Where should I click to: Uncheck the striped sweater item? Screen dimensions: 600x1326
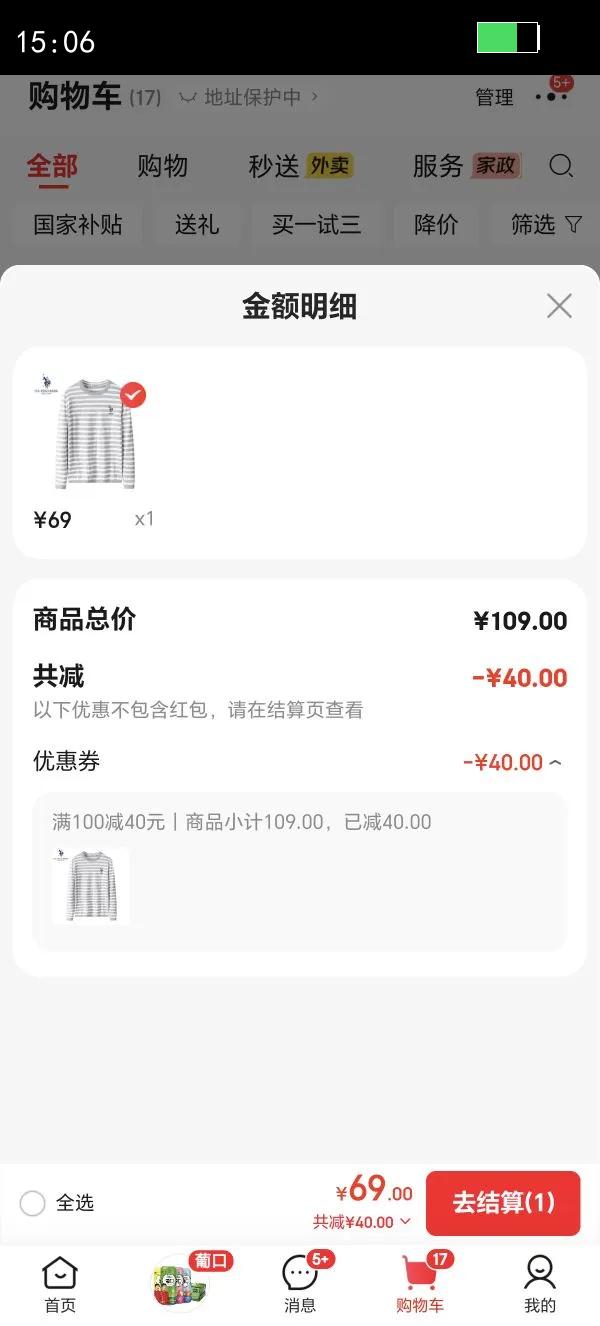[x=133, y=395]
